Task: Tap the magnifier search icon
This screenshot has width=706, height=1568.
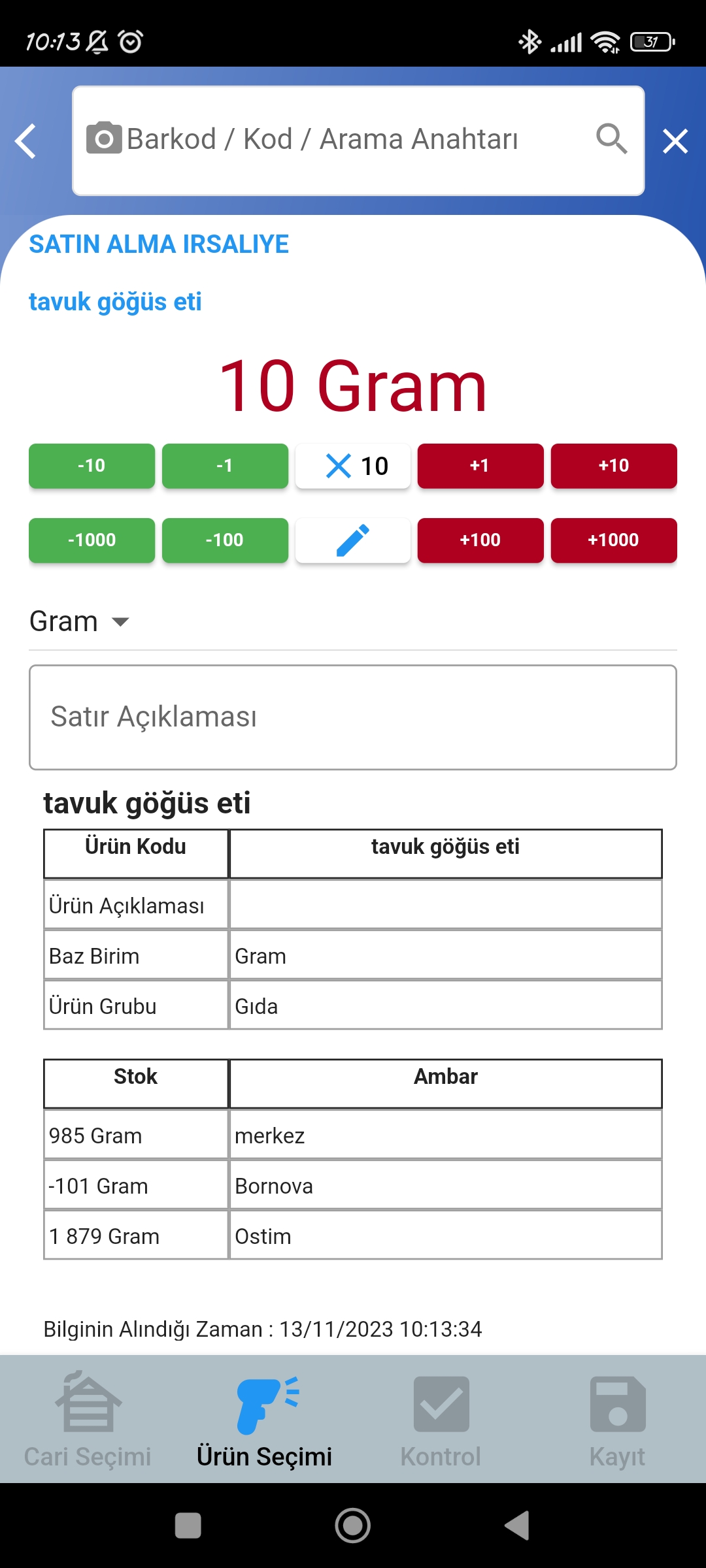Action: coord(611,139)
